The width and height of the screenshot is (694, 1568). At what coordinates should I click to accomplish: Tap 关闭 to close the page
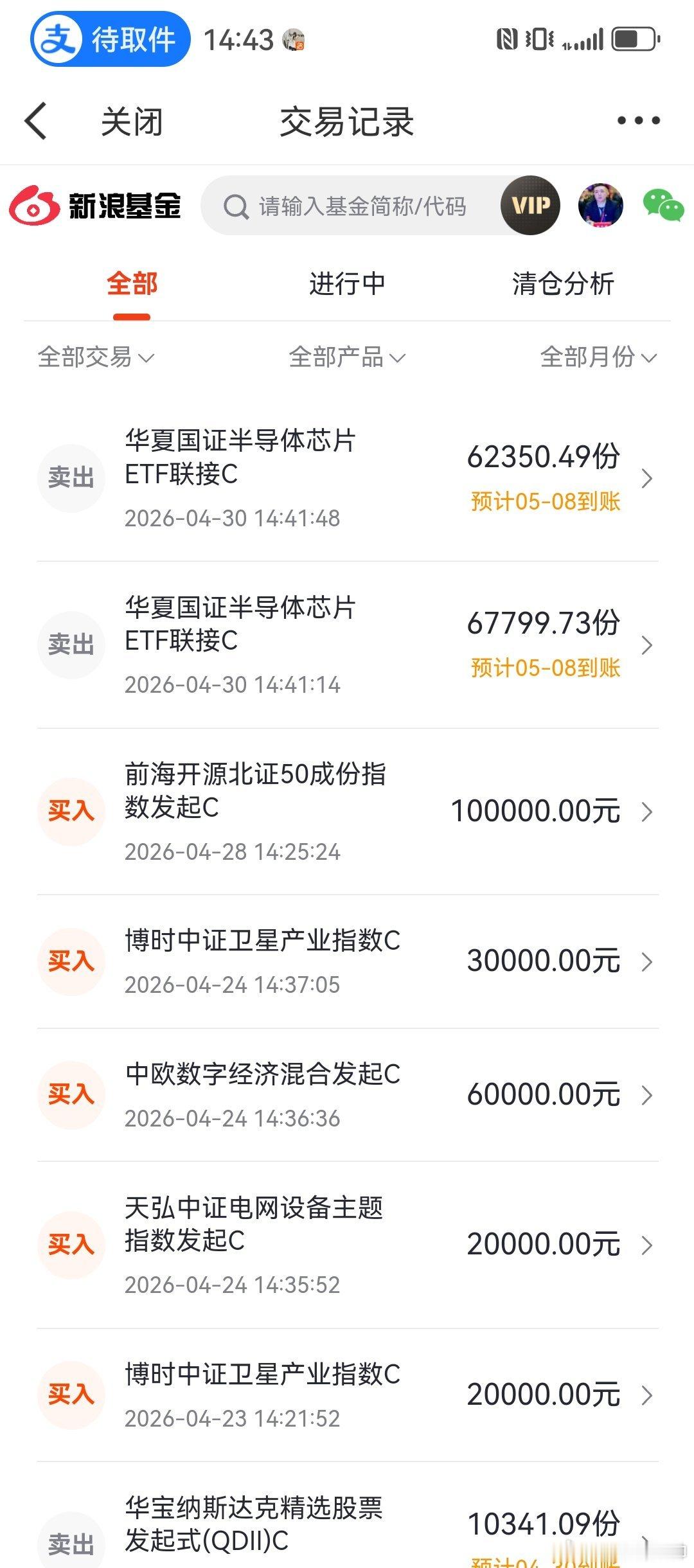[x=132, y=121]
